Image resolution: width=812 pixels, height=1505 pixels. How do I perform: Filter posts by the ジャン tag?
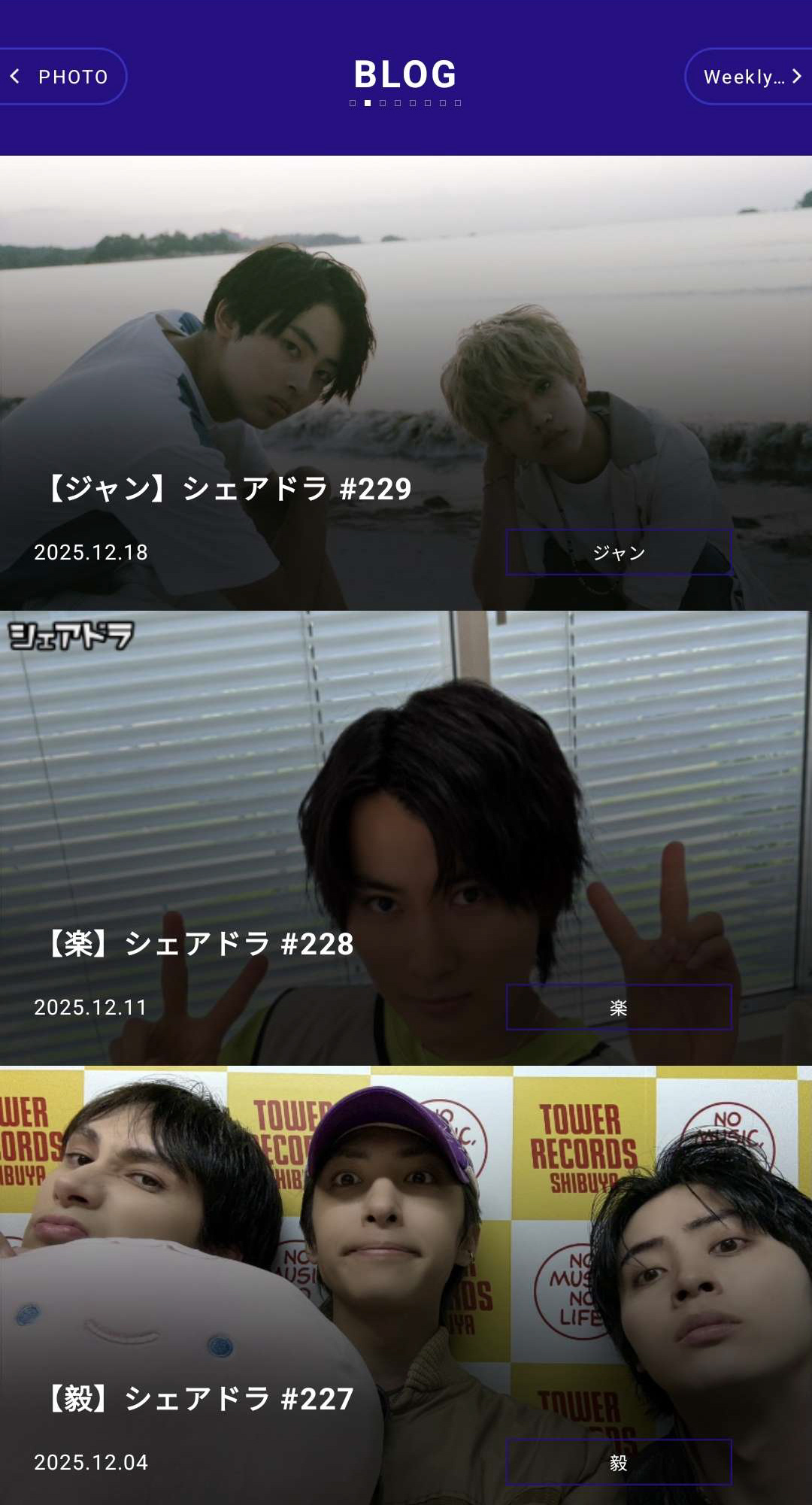[x=618, y=553]
